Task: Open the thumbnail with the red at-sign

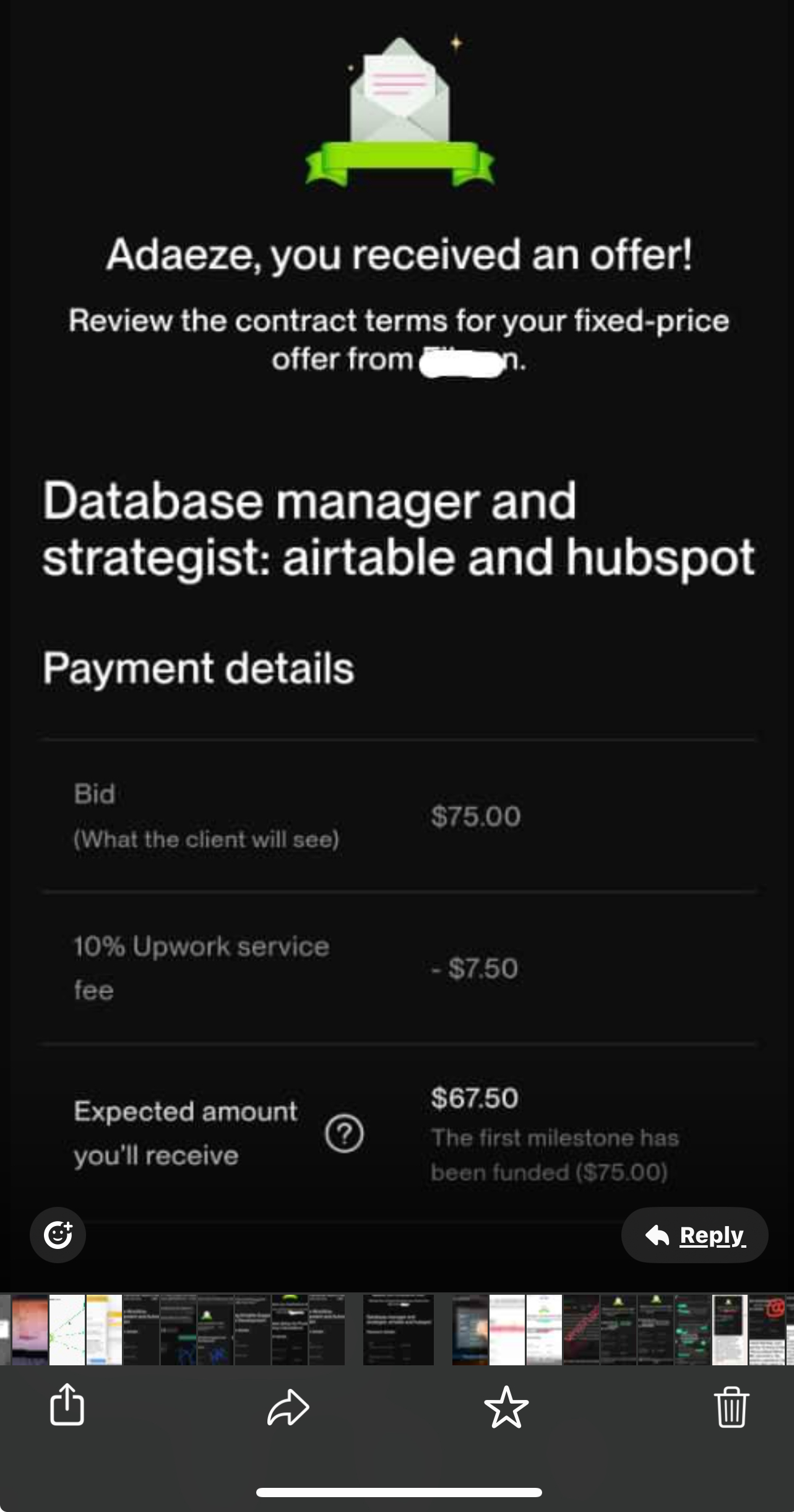Action: 768,1329
